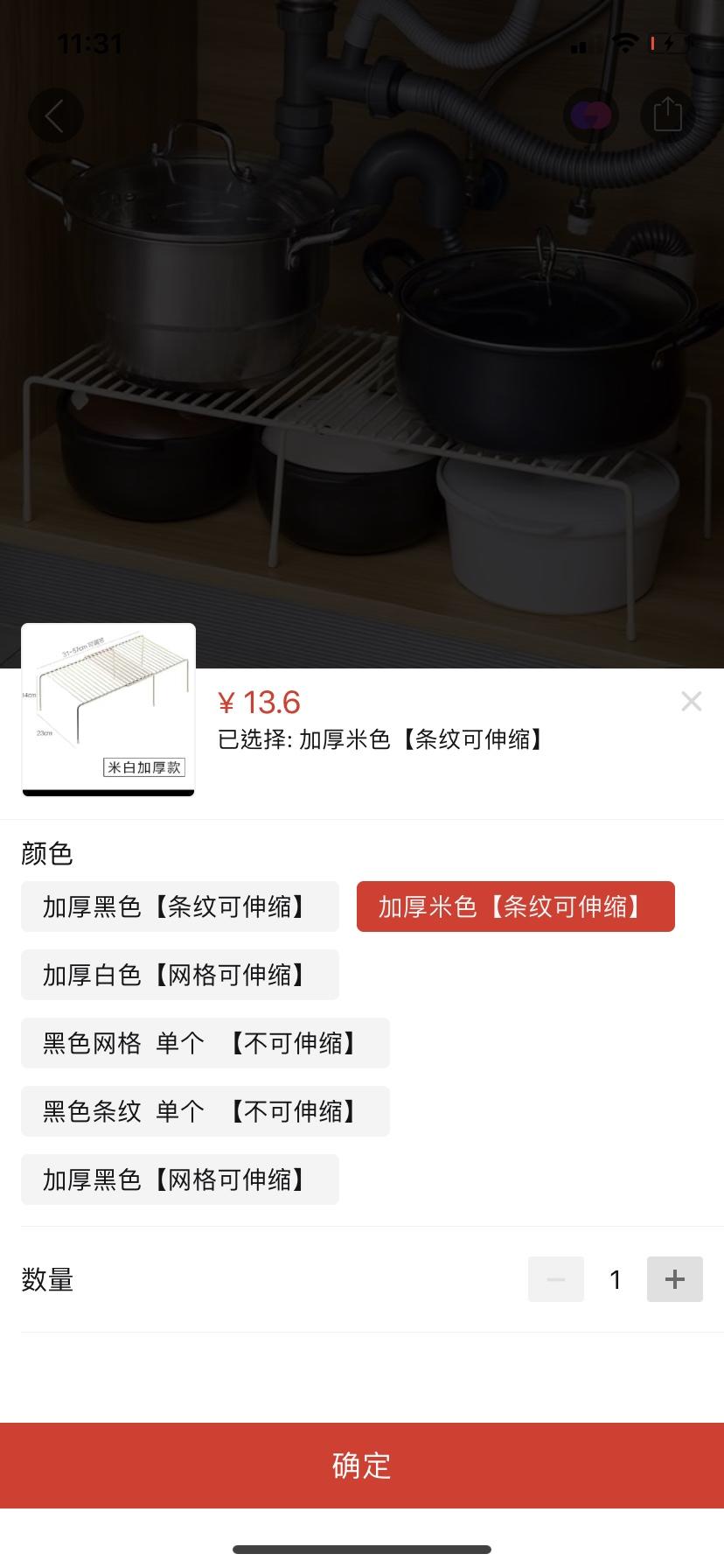Choose 加厚白色【网格可伸缩】 variant
The height and width of the screenshot is (1568, 724).
[x=179, y=975]
